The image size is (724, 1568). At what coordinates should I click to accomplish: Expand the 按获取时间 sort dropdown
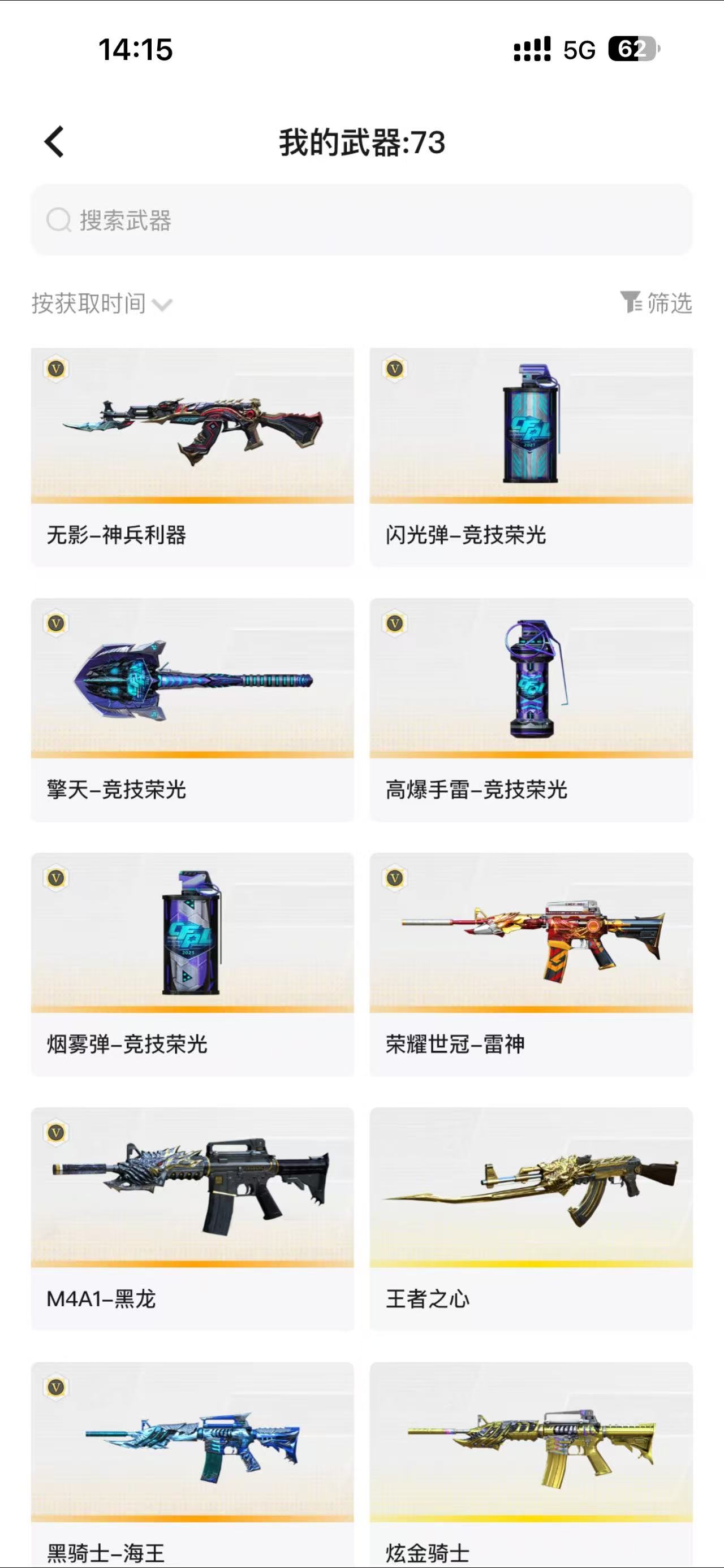tap(102, 303)
